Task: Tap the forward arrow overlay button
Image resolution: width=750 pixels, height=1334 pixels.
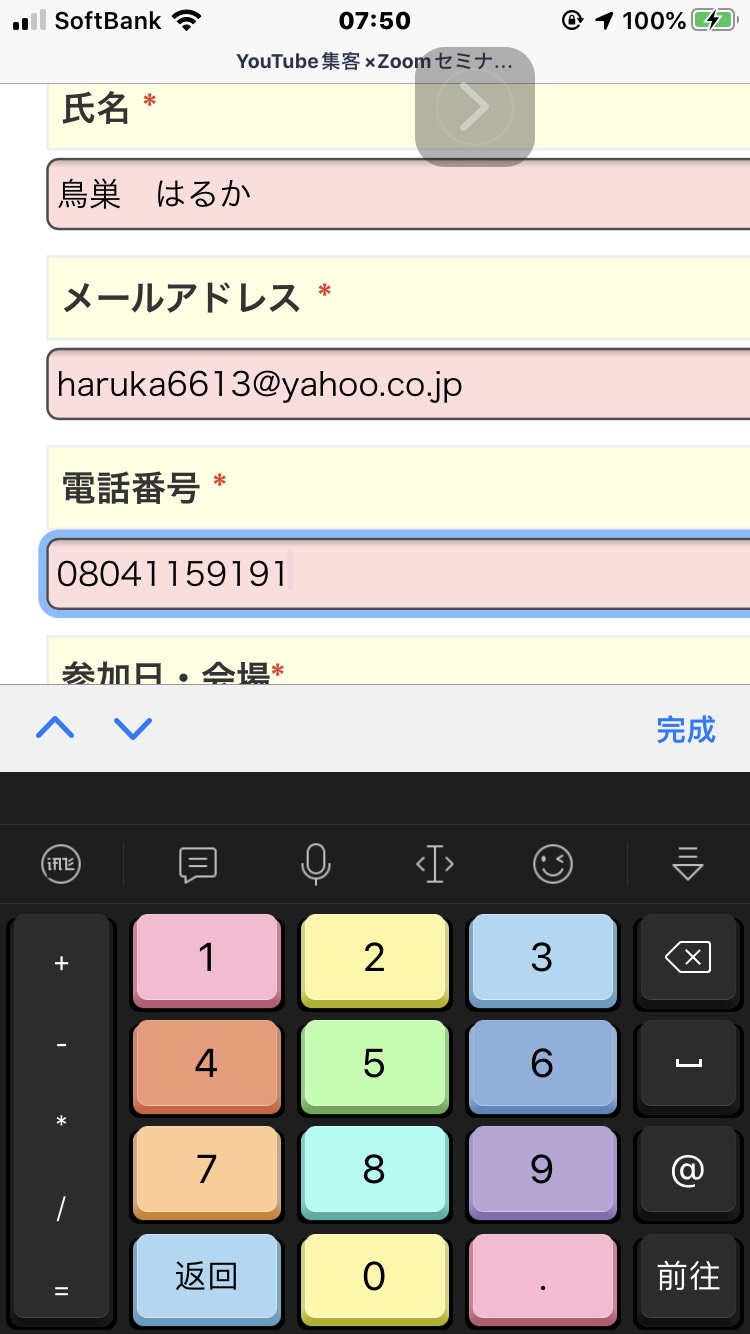Action: click(x=475, y=107)
